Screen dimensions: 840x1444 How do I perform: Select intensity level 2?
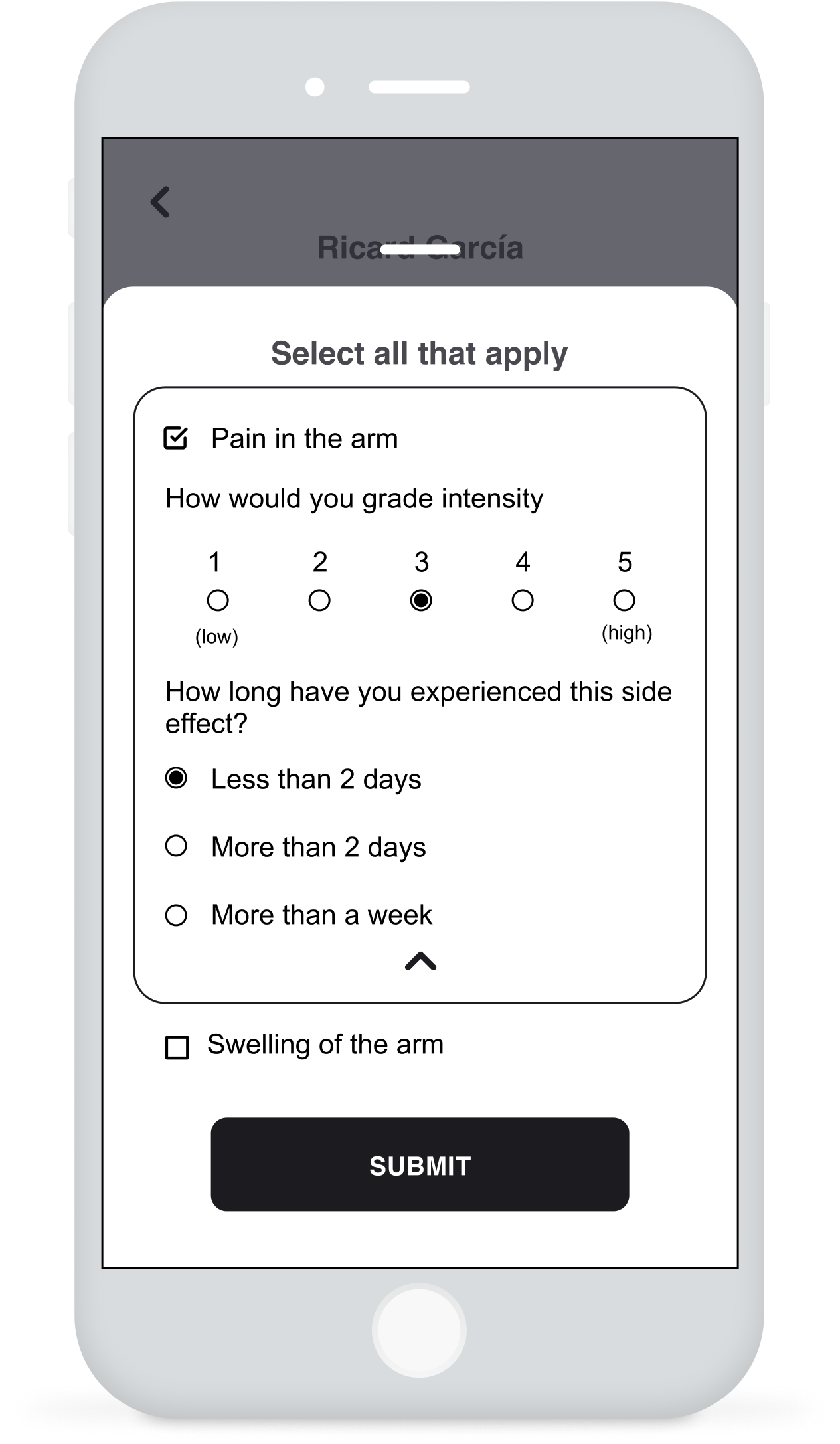pos(319,600)
